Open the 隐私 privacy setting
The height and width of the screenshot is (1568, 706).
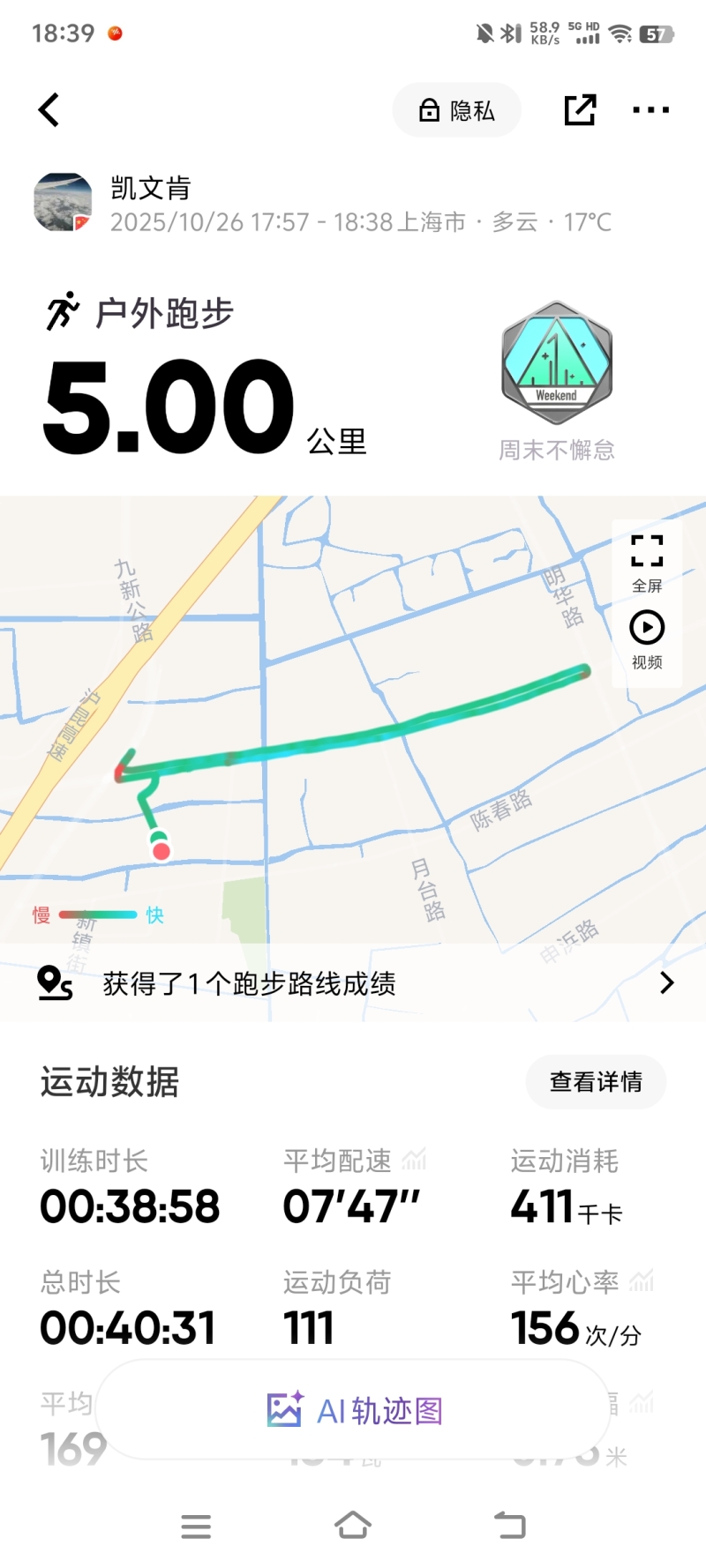click(x=456, y=110)
